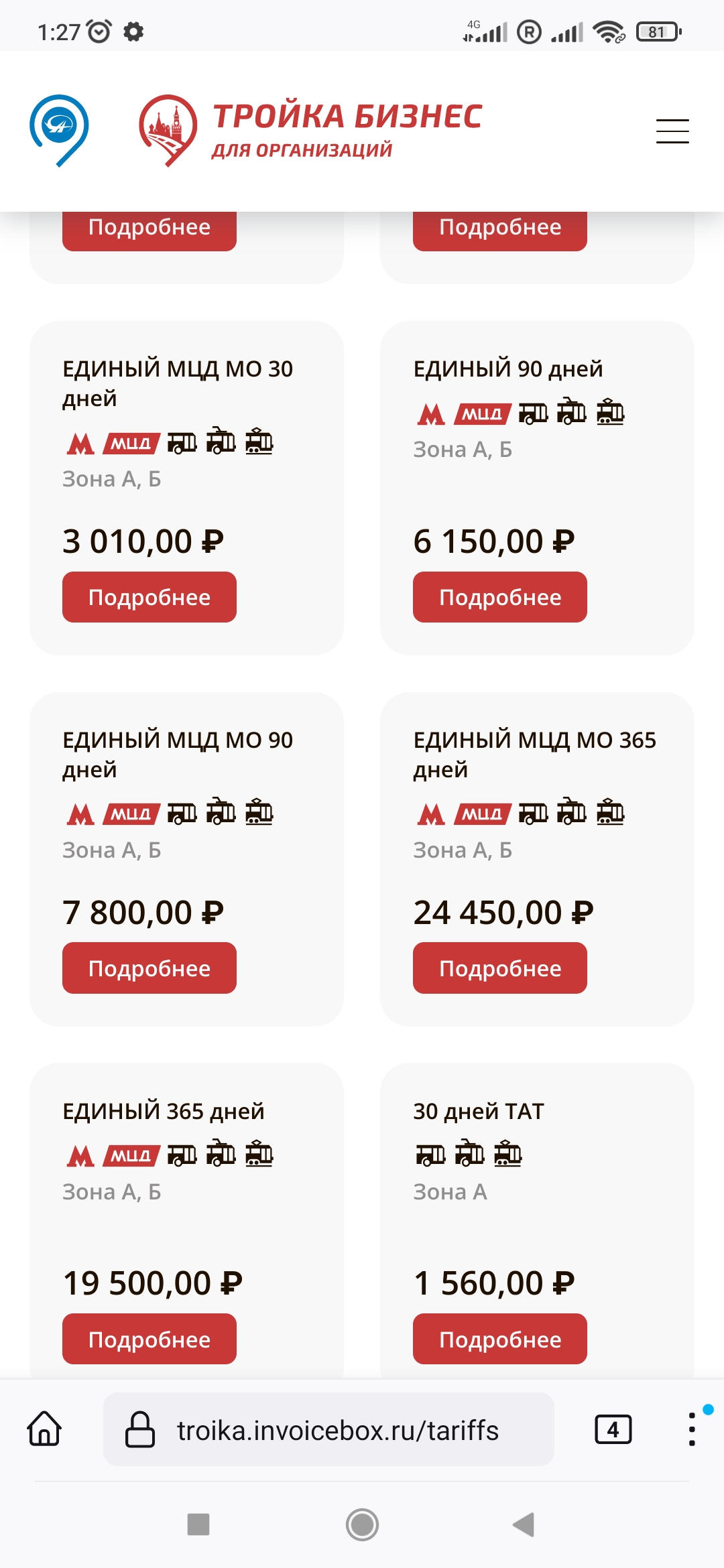
Task: Open Подробнее for ЕДИНЫЙ 365 дней
Action: pos(149,1339)
